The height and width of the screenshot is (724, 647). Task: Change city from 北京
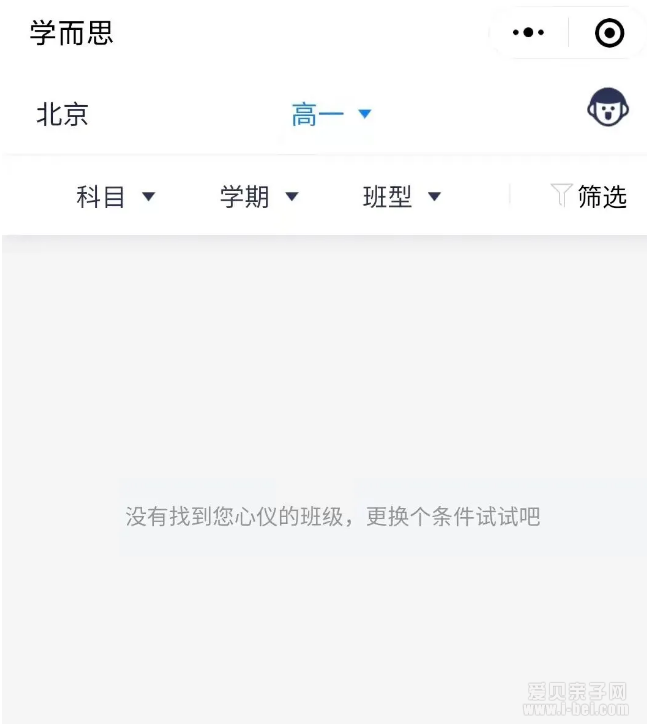point(63,114)
